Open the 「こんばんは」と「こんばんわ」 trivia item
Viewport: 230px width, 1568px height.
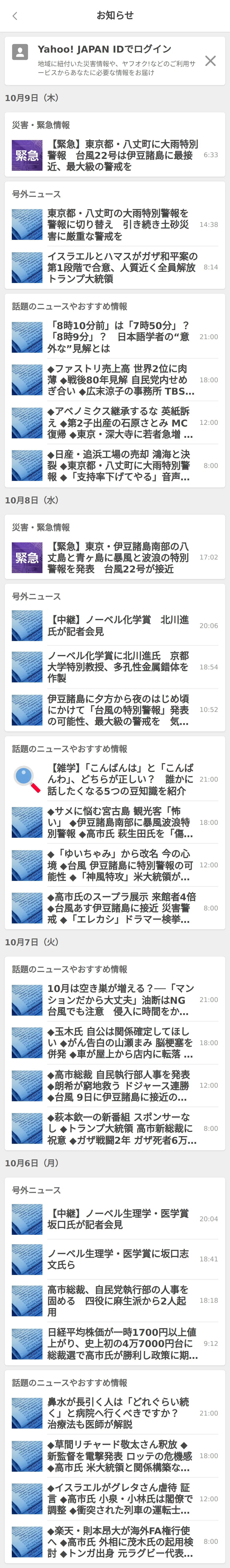pyautogui.click(x=115, y=779)
